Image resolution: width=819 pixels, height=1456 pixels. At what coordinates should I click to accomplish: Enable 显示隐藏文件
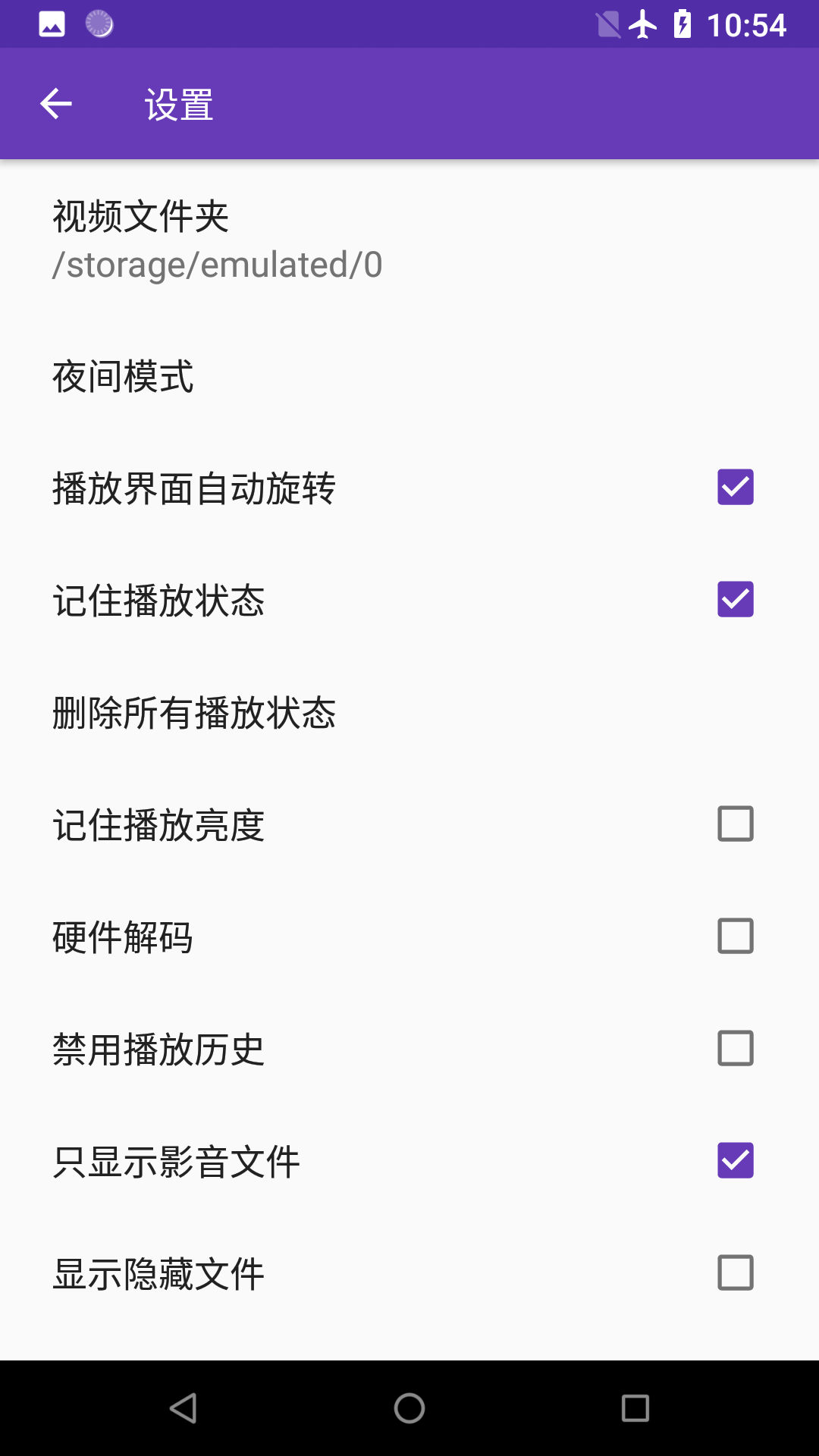(734, 1272)
